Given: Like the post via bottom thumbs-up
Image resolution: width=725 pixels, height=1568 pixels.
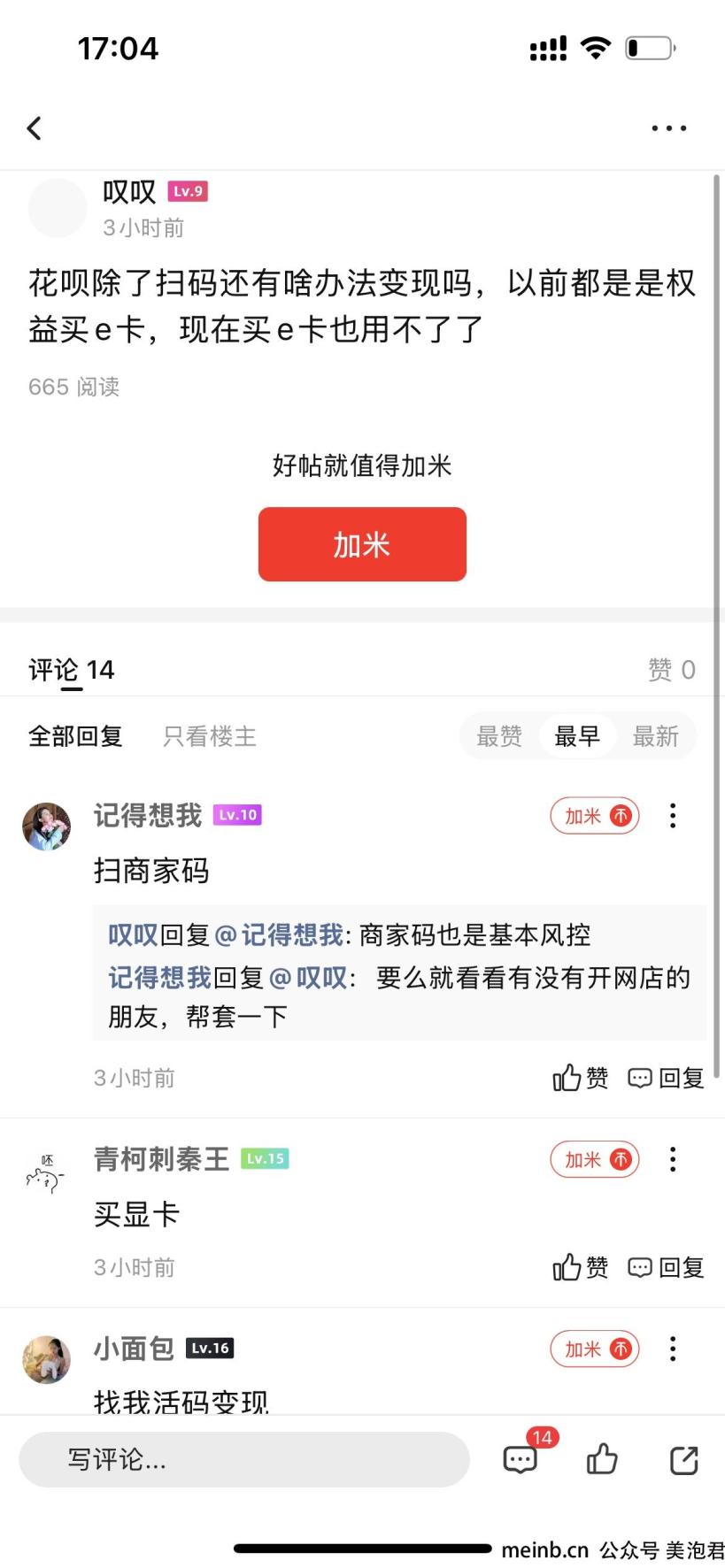Looking at the screenshot, I should [x=602, y=1459].
